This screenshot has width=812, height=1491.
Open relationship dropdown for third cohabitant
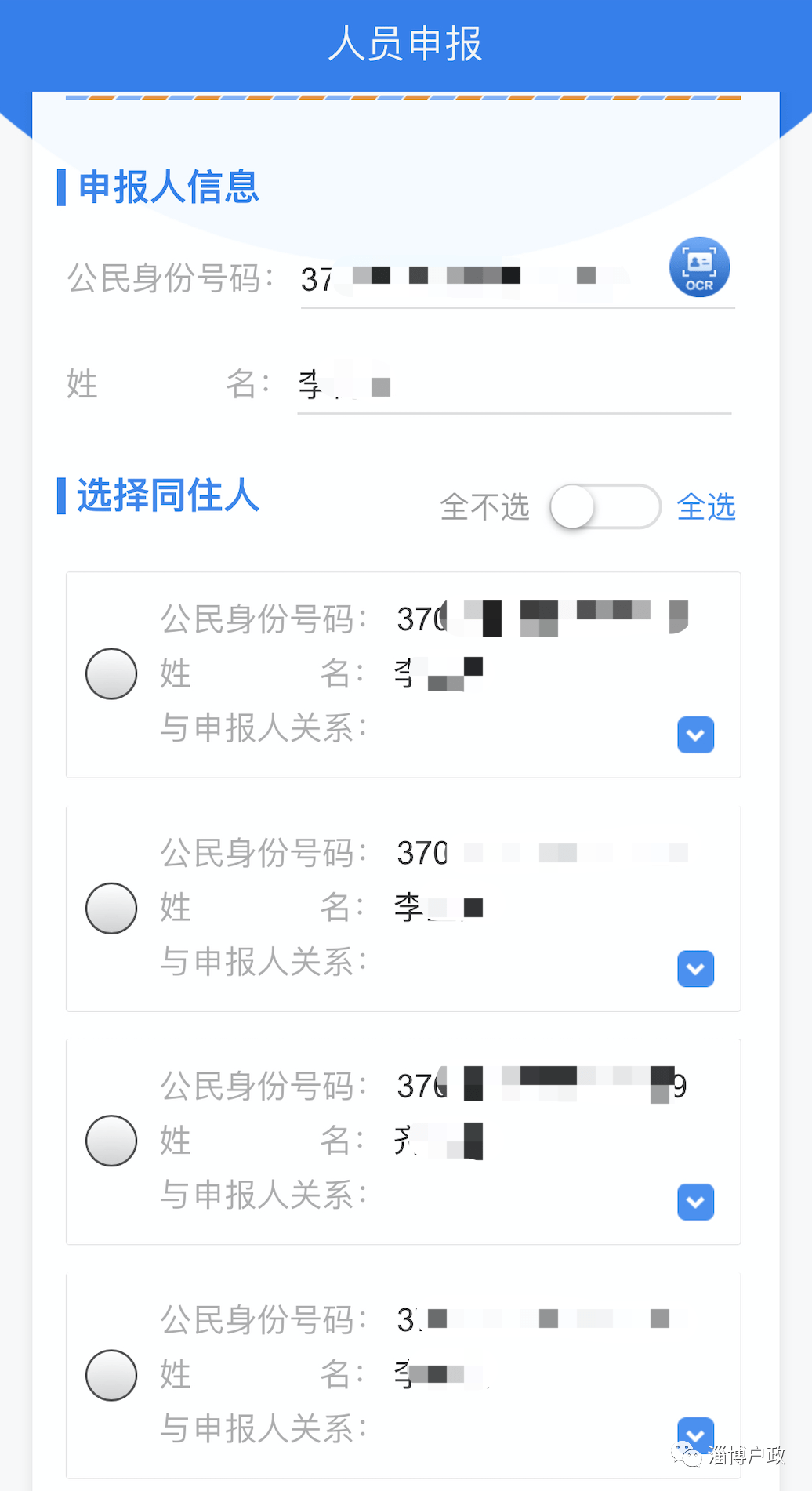[x=695, y=1202]
